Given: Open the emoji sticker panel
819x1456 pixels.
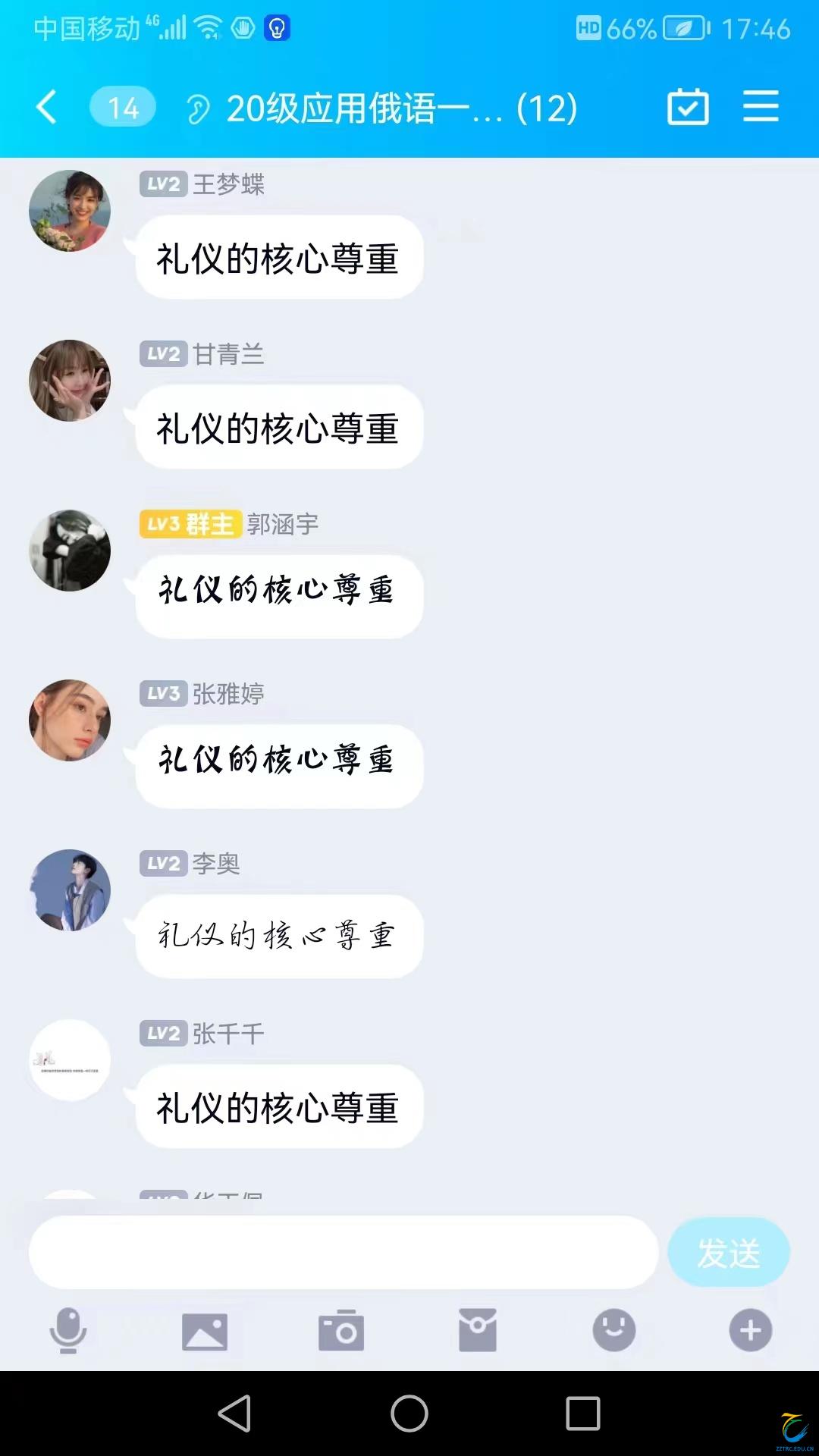Looking at the screenshot, I should pos(613,1330).
